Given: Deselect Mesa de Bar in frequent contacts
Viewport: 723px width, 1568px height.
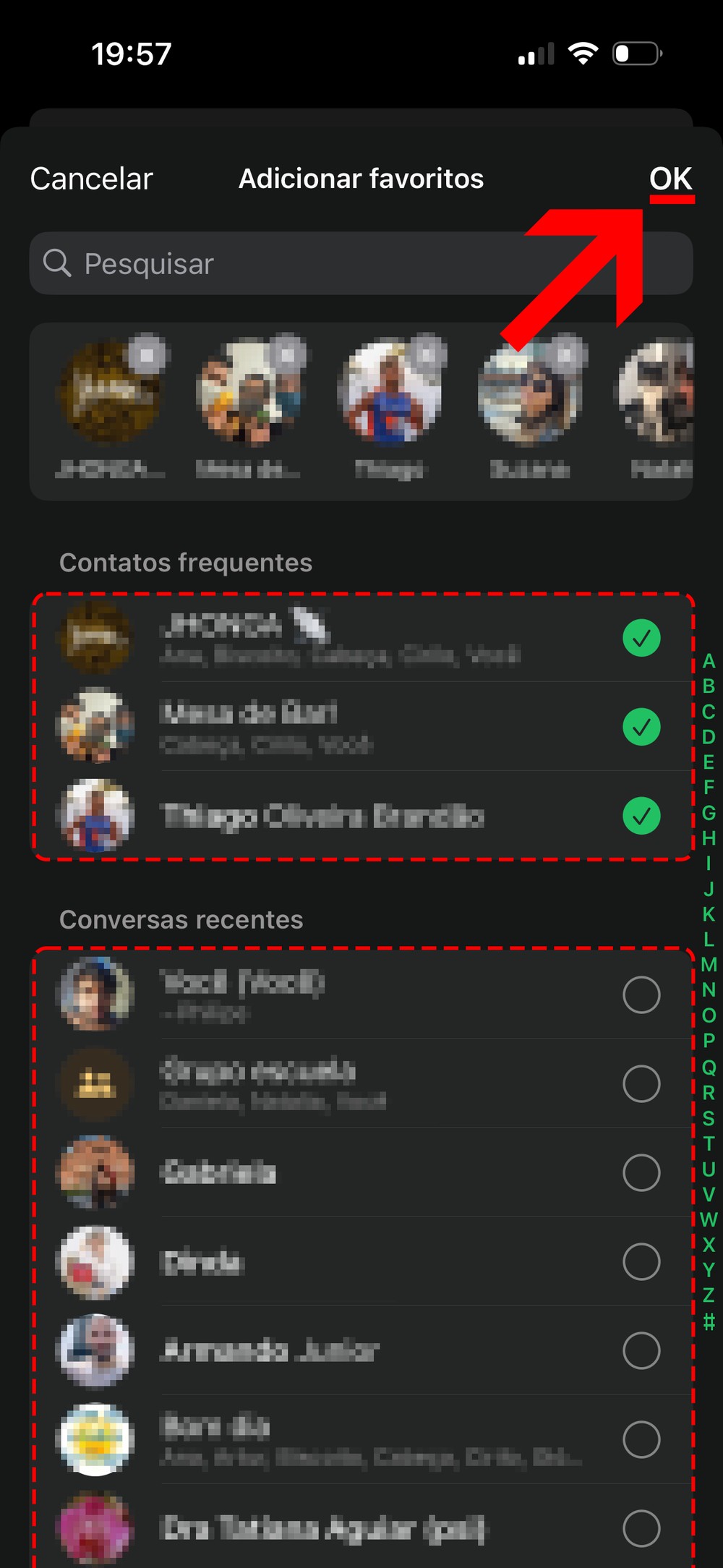Looking at the screenshot, I should coord(641,727).
